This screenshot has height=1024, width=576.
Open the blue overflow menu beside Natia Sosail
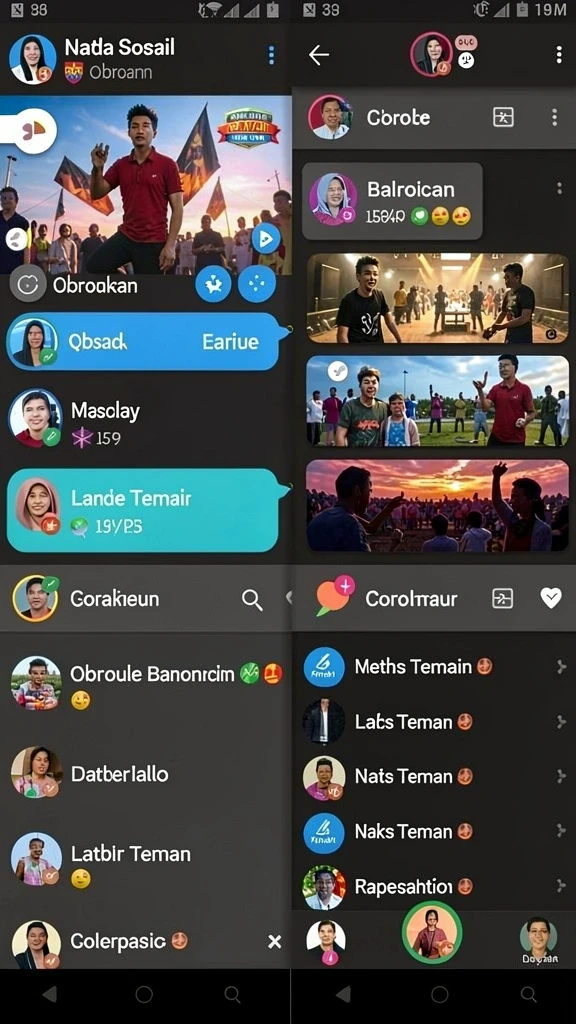pos(272,56)
